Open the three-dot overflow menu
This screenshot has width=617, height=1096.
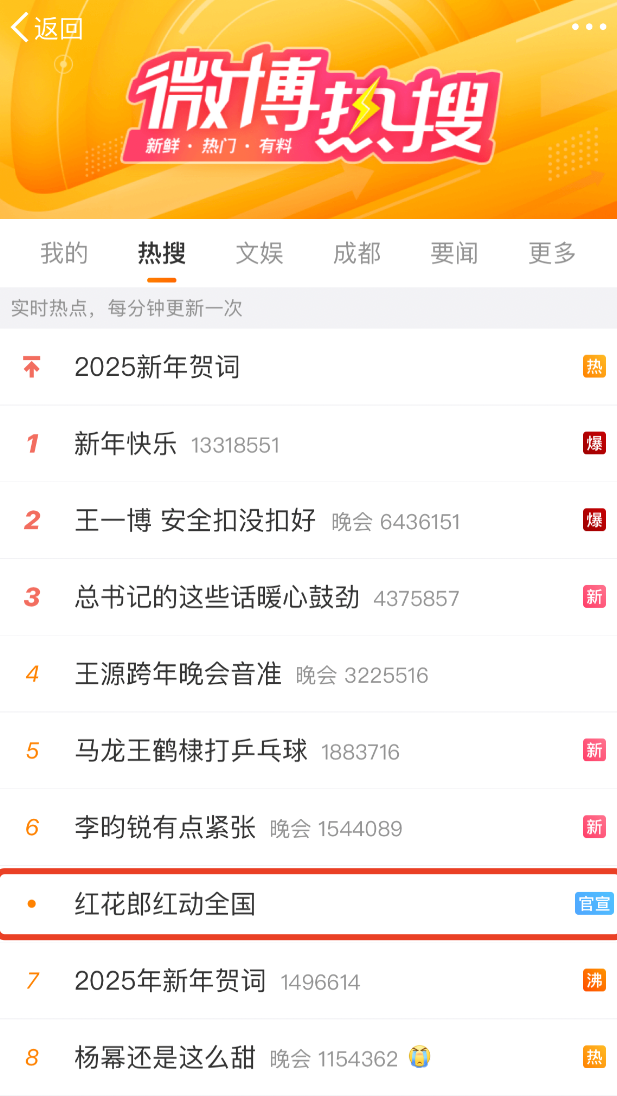coord(588,27)
